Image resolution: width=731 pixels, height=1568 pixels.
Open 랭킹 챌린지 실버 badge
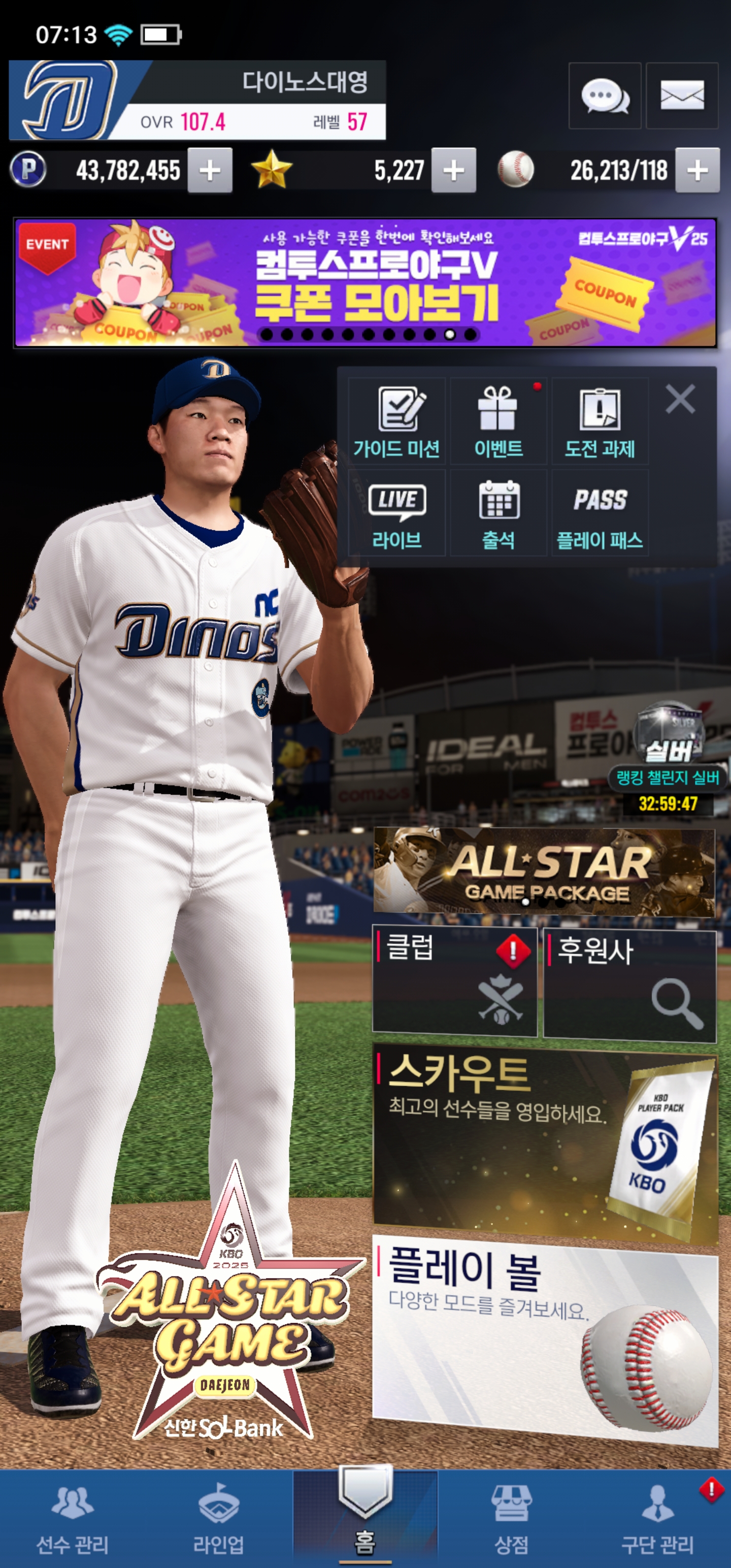(x=668, y=755)
